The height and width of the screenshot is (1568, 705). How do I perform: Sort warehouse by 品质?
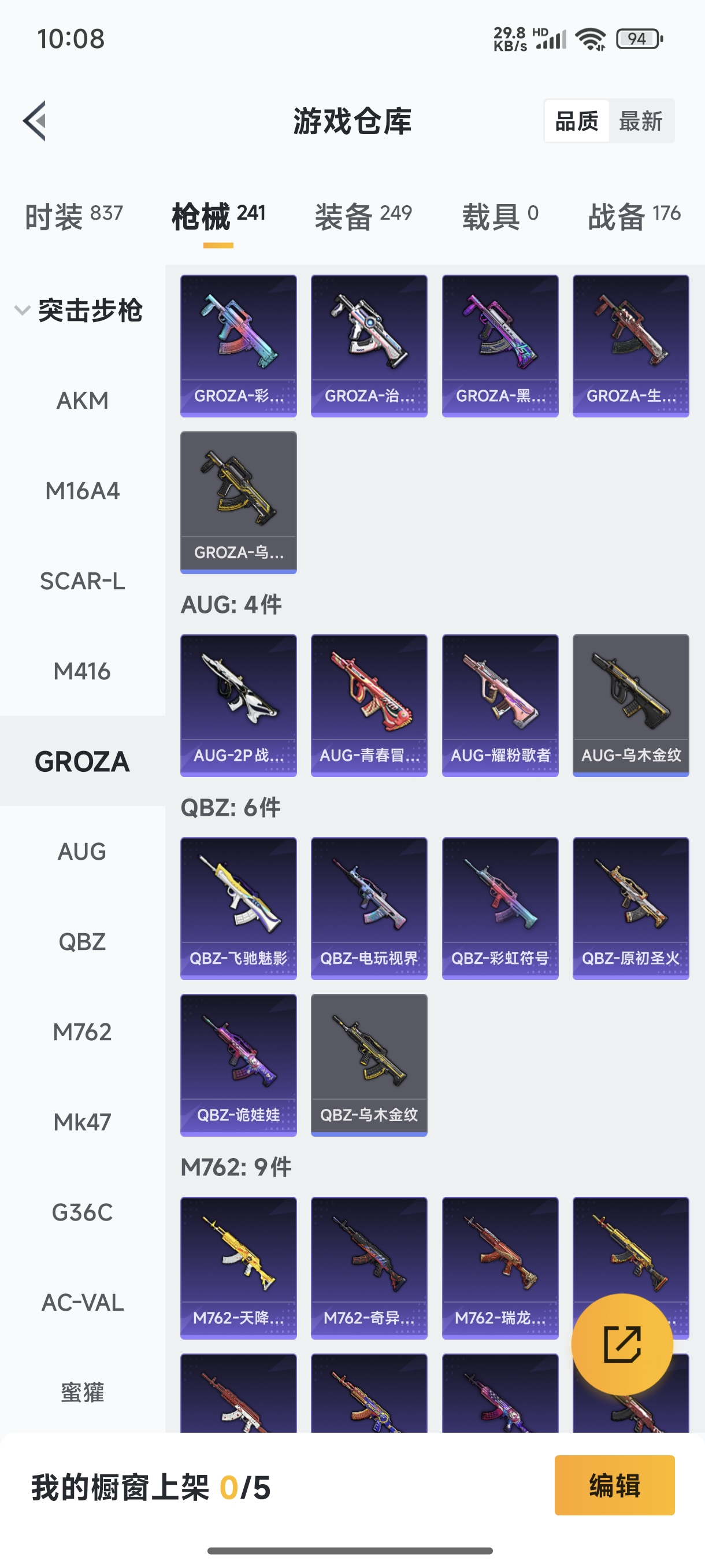[x=577, y=121]
